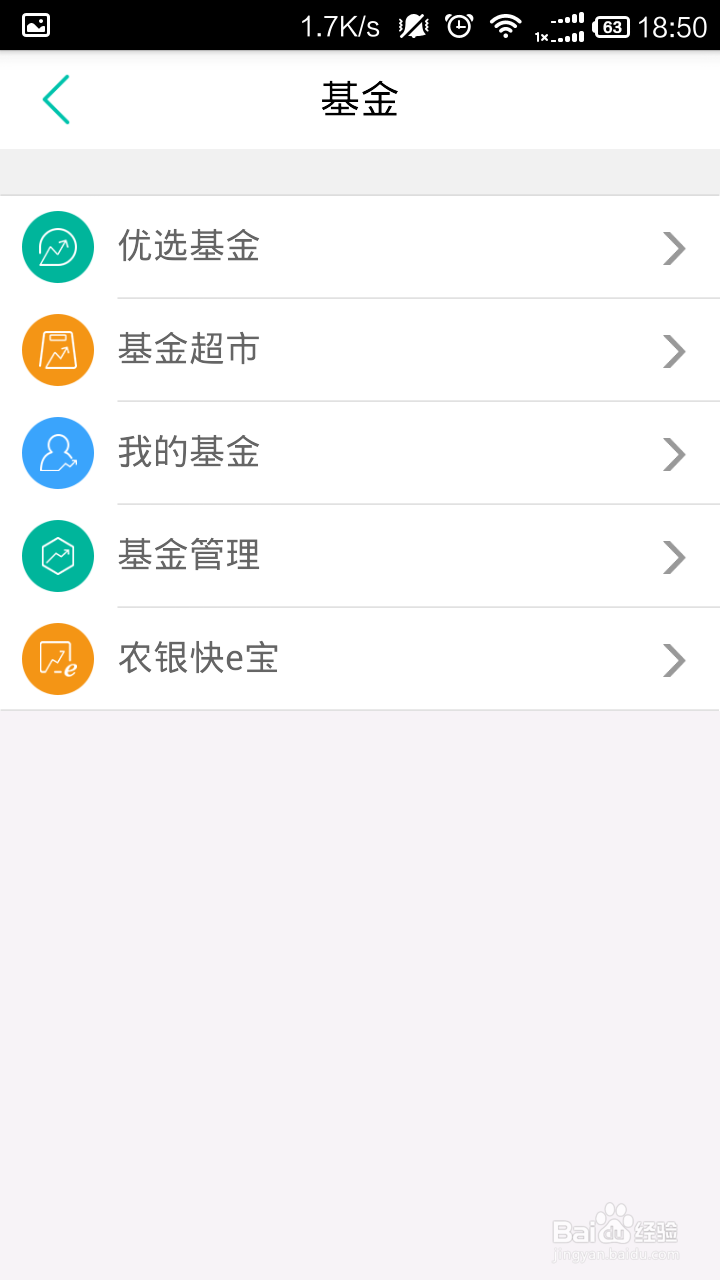
Task: Expand the 基金超市 row chevron
Action: click(674, 351)
